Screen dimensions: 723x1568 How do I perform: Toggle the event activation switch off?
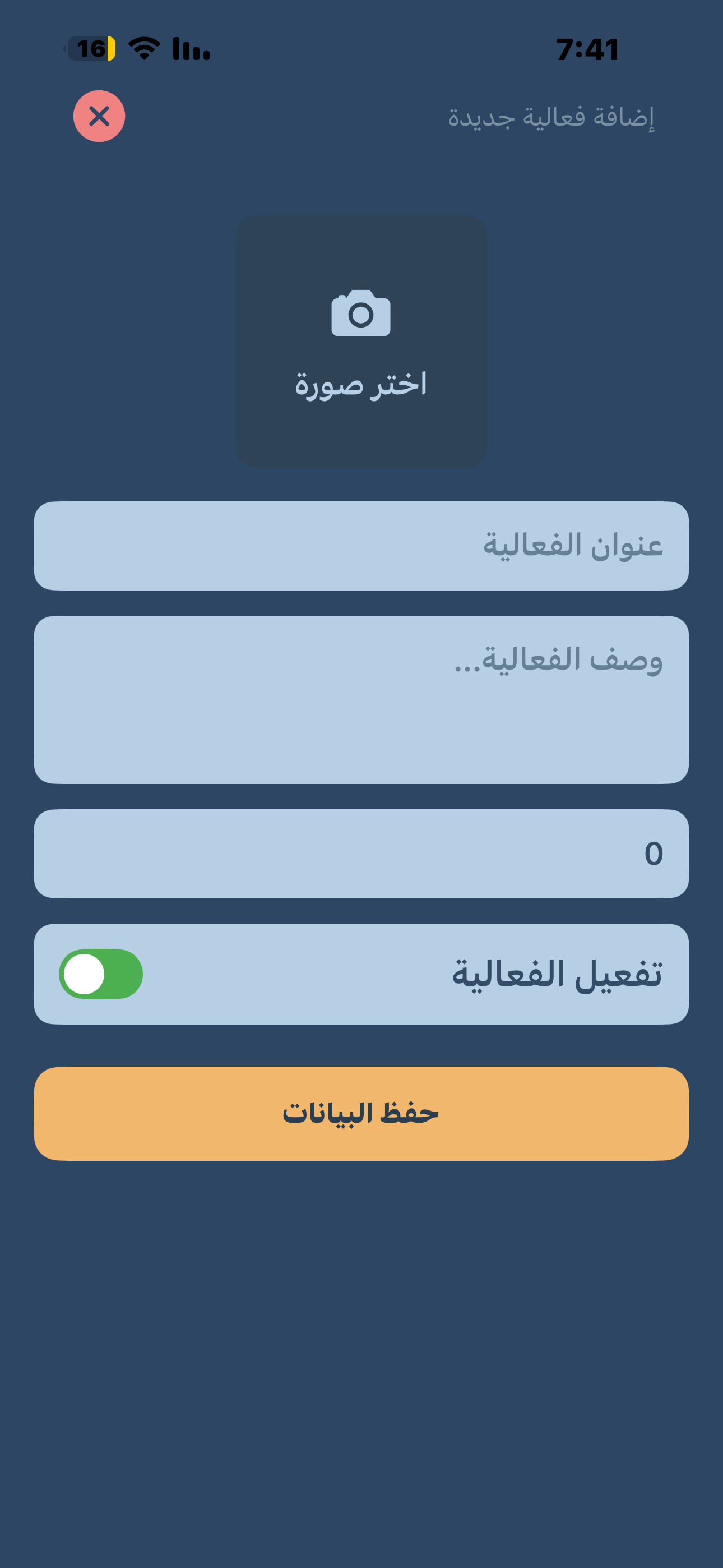(101, 975)
